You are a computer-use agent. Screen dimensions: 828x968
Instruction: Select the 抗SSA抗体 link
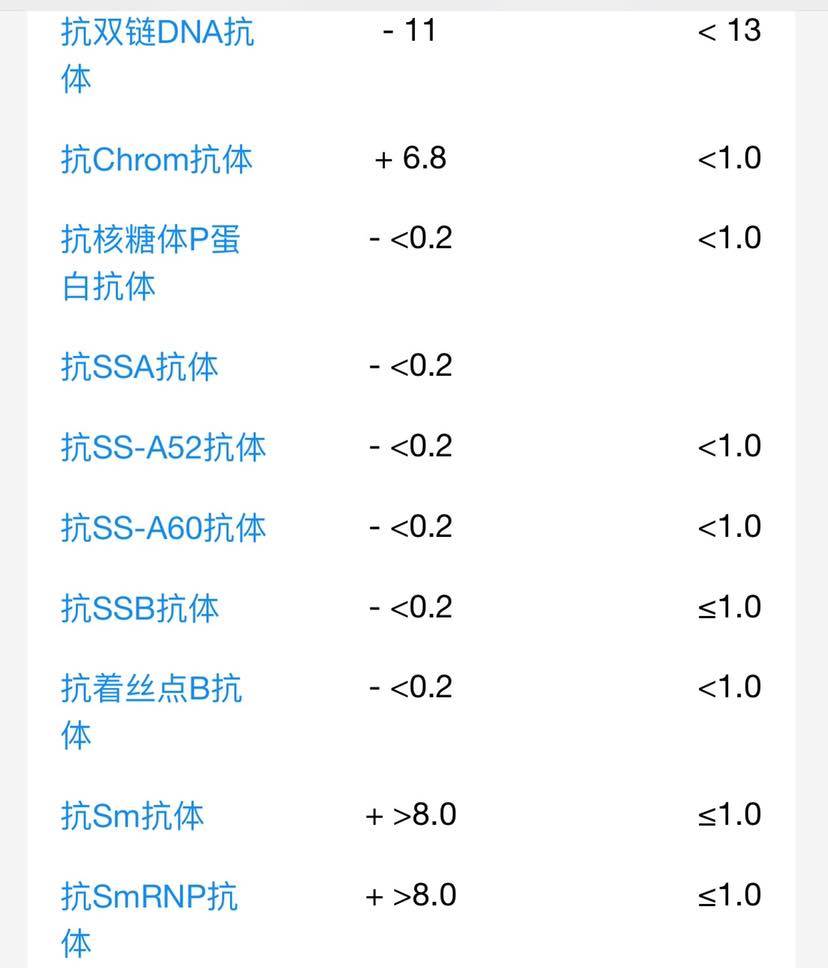pyautogui.click(x=139, y=367)
